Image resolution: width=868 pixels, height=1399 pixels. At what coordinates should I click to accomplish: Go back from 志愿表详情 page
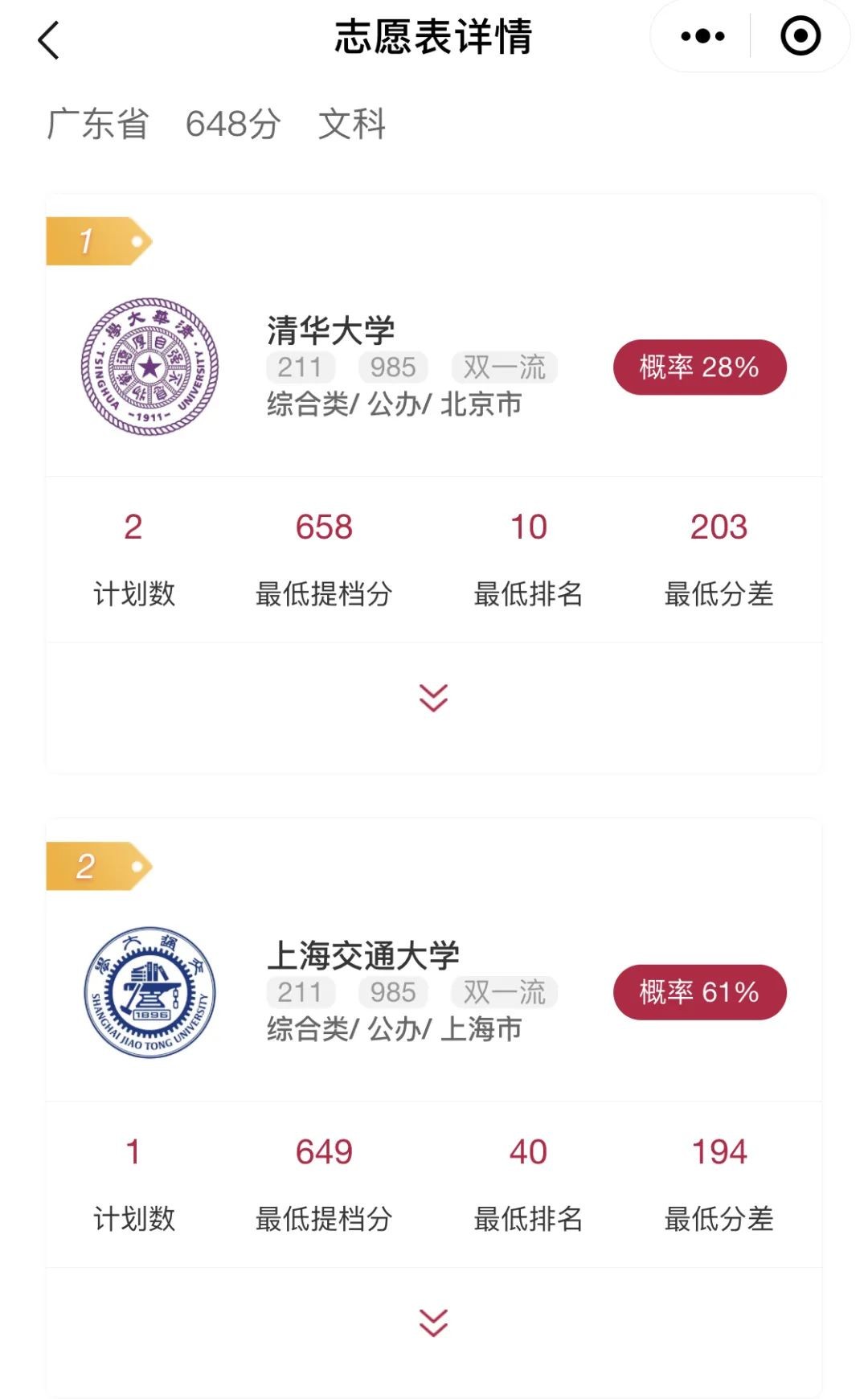pyautogui.click(x=49, y=39)
